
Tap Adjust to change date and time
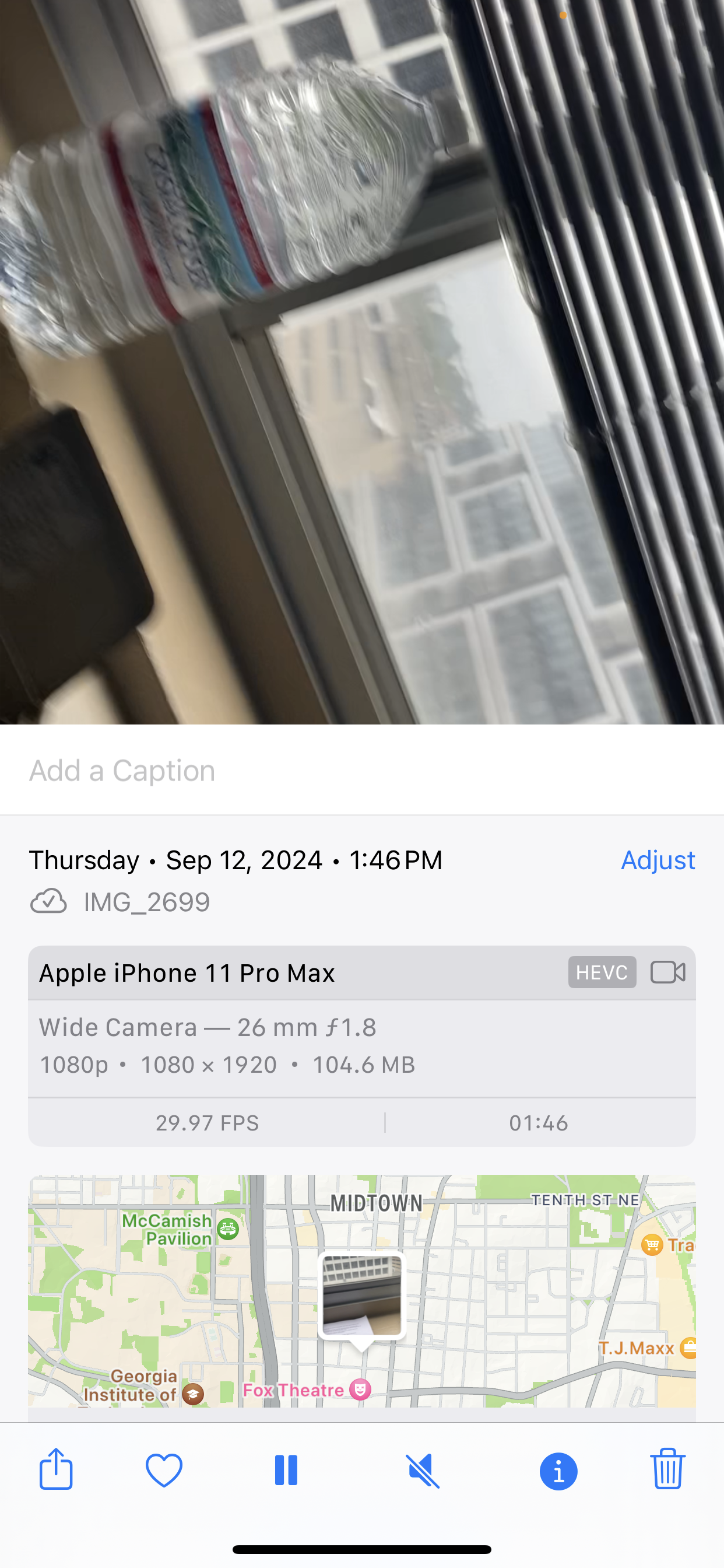[658, 860]
